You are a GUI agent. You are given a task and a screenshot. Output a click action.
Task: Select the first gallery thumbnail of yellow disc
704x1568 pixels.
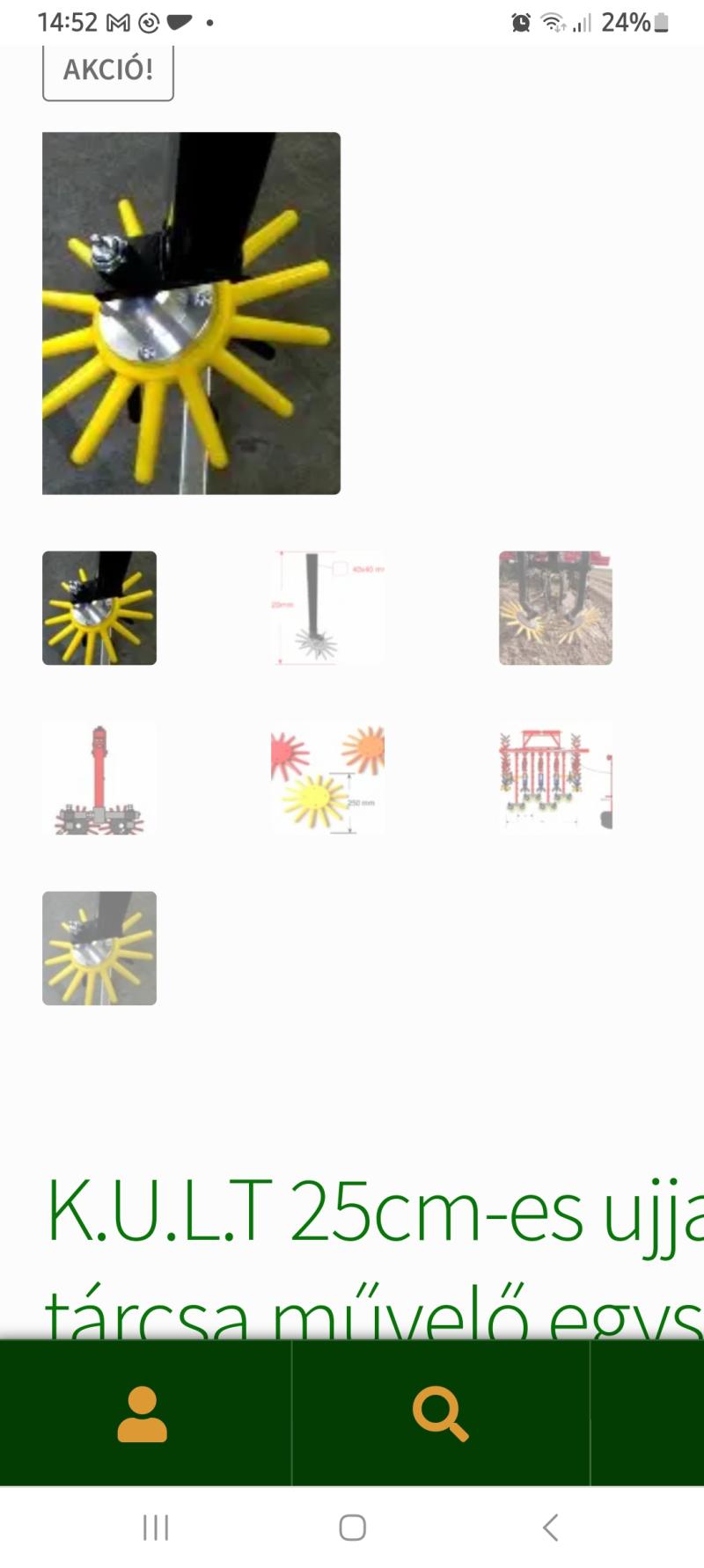coord(99,608)
